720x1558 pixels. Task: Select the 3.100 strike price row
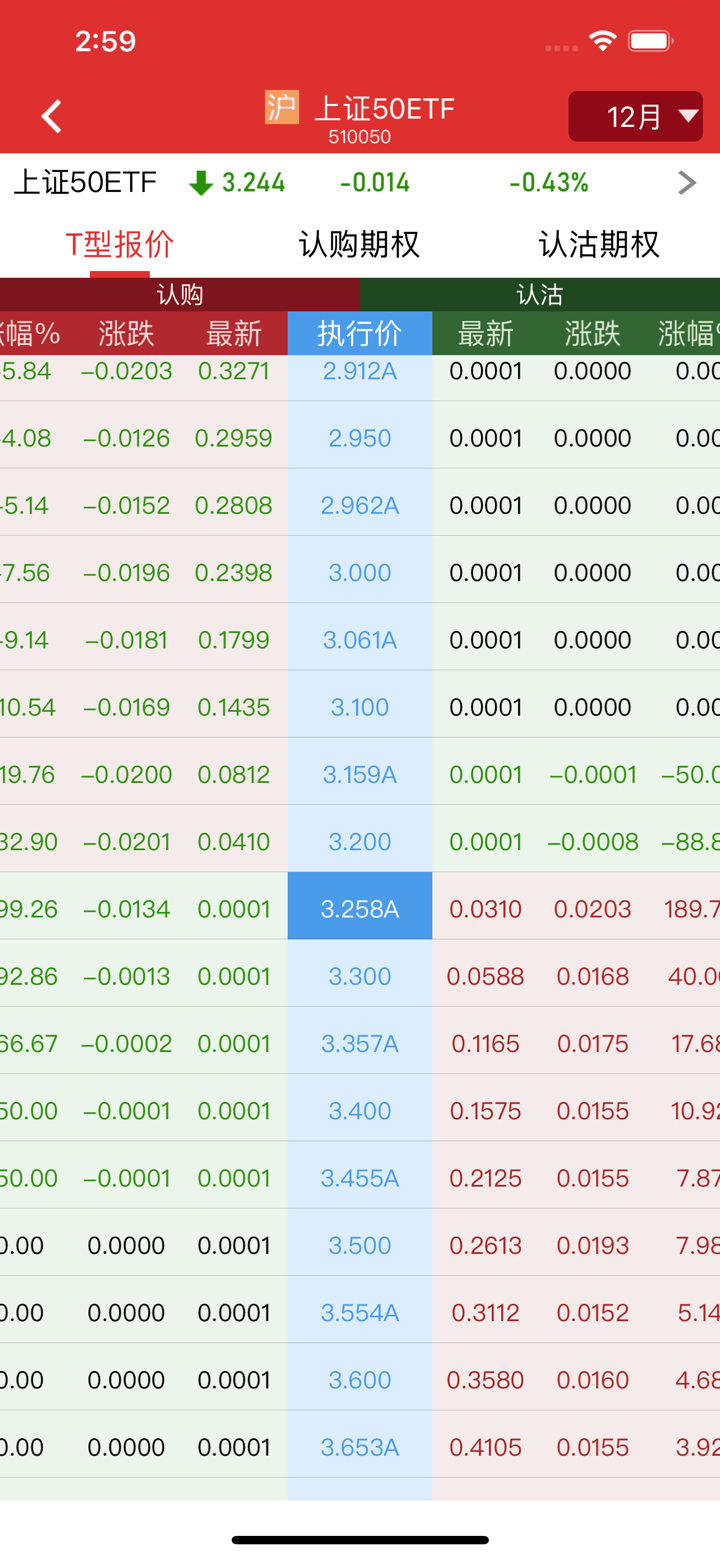(360, 708)
